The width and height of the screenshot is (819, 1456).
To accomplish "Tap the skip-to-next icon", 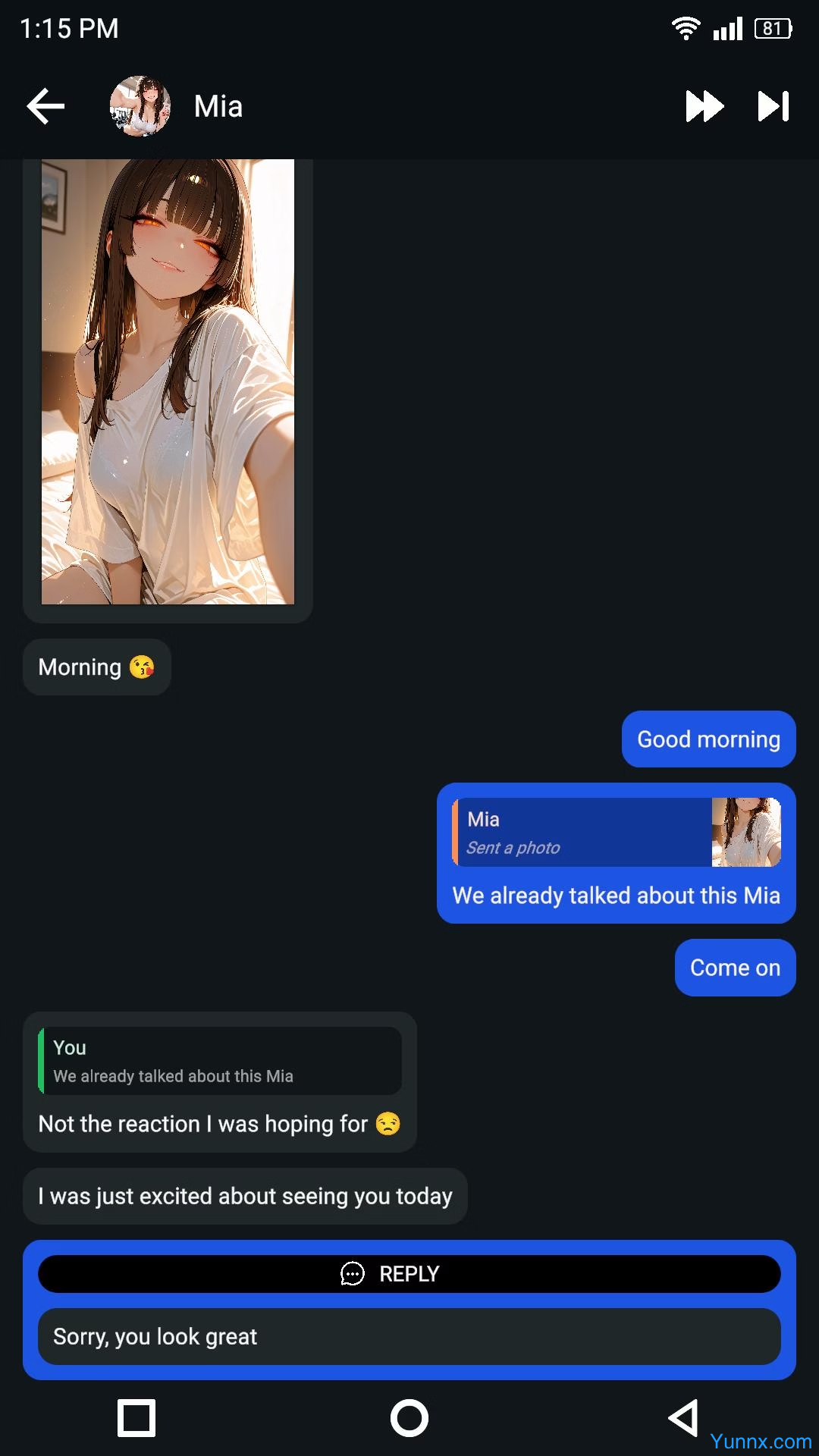I will pos(773,106).
